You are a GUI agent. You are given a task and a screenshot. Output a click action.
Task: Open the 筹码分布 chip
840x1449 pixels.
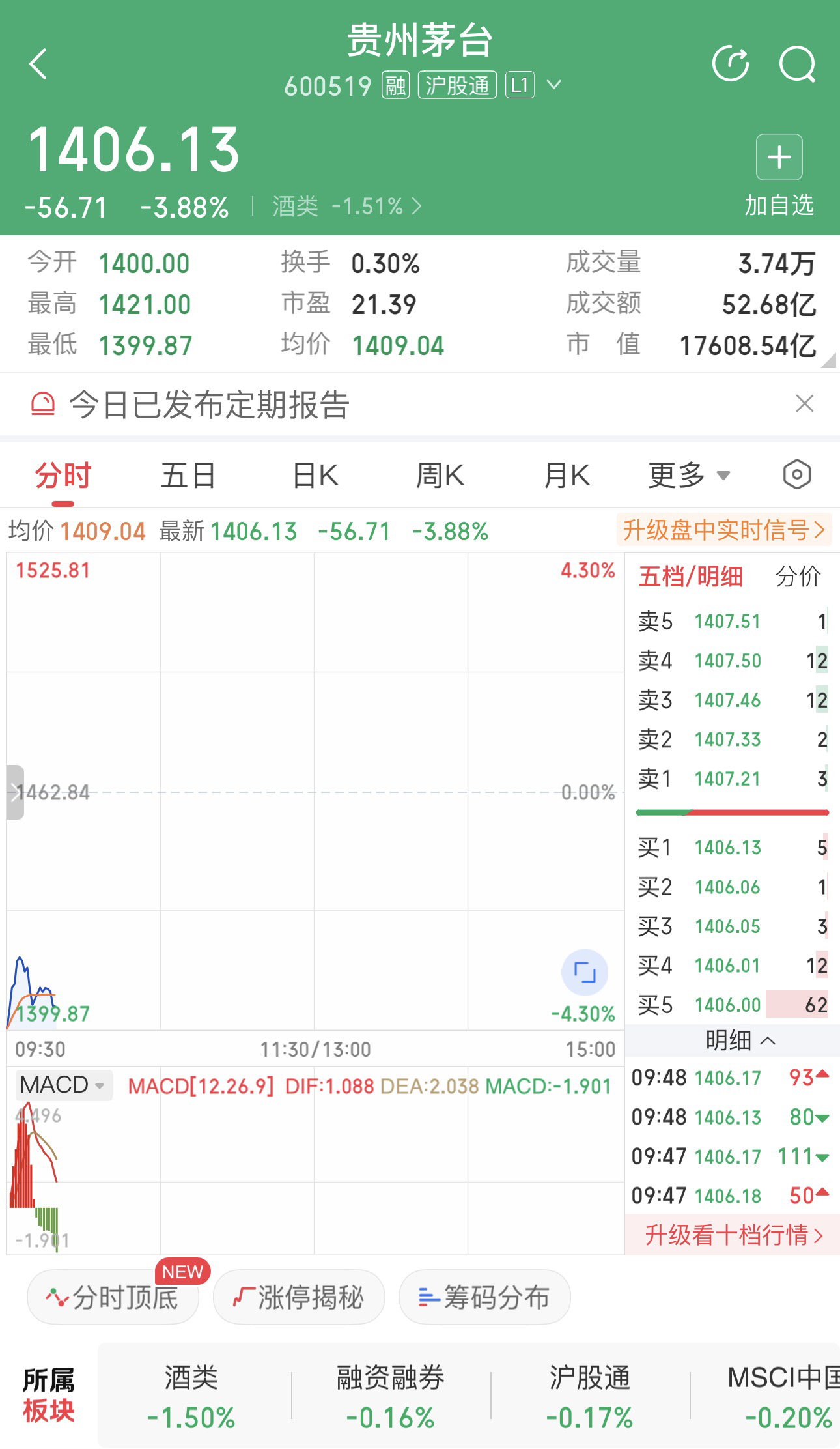484,1297
